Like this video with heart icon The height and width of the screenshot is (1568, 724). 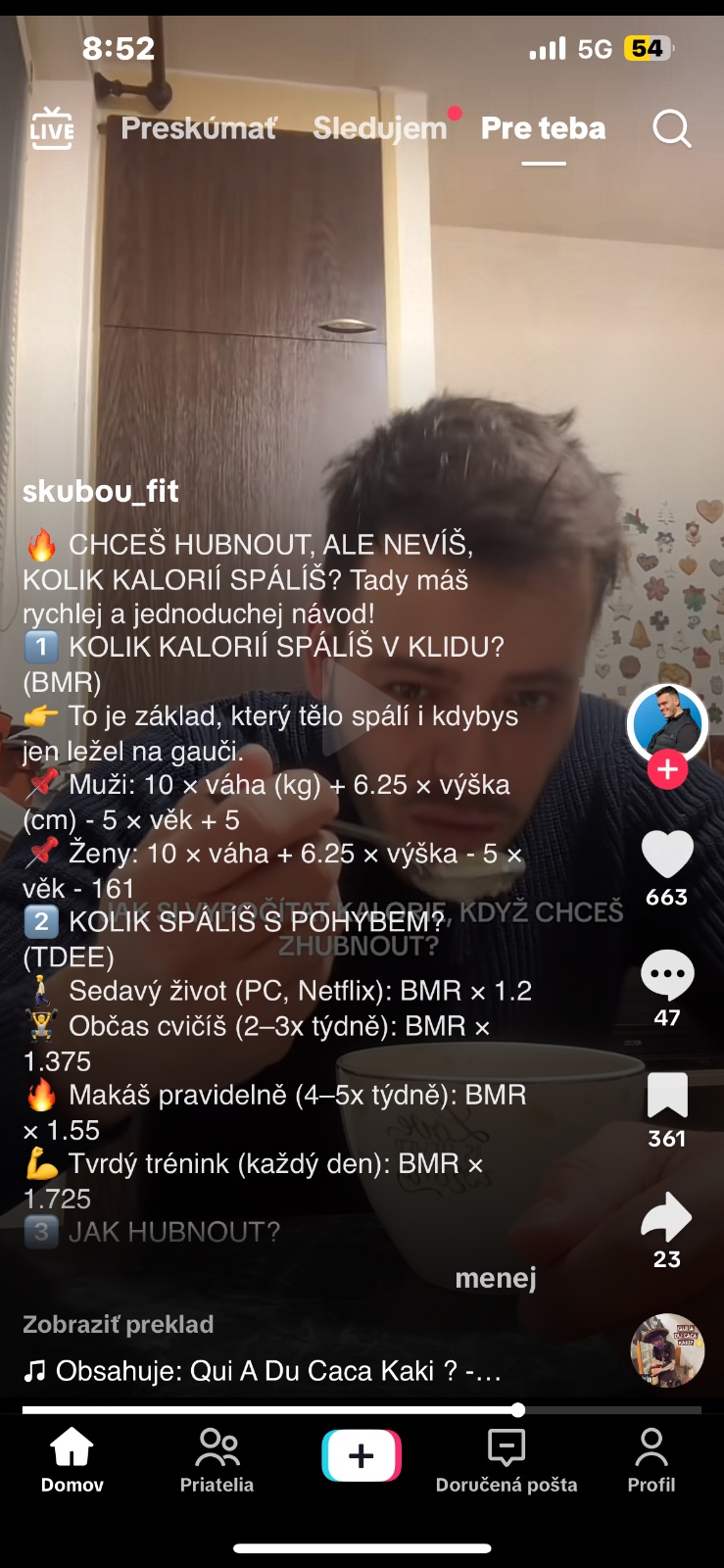pos(667,854)
